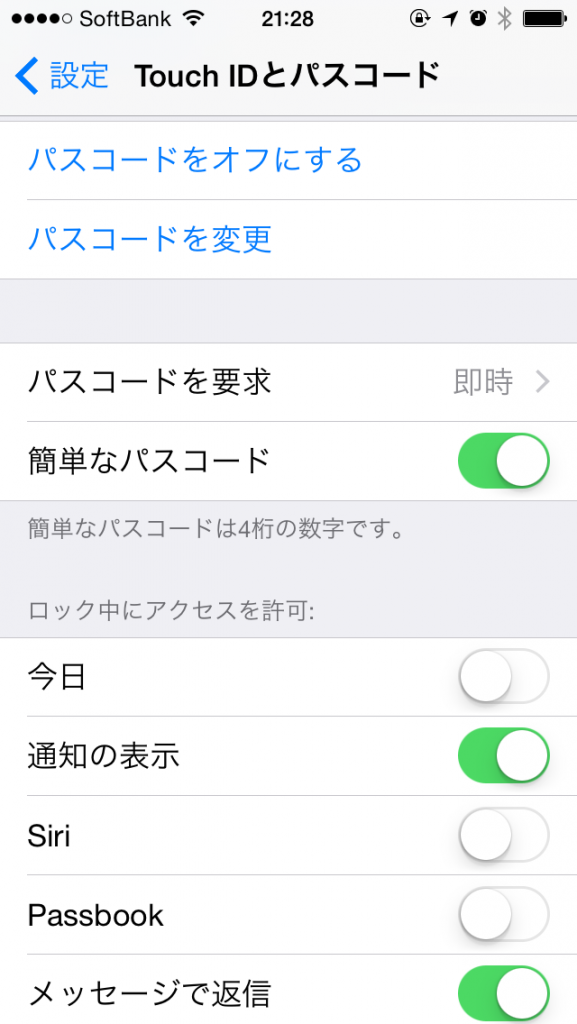Disable the 簡単なパスコード switch
577x1024 pixels.
point(504,460)
